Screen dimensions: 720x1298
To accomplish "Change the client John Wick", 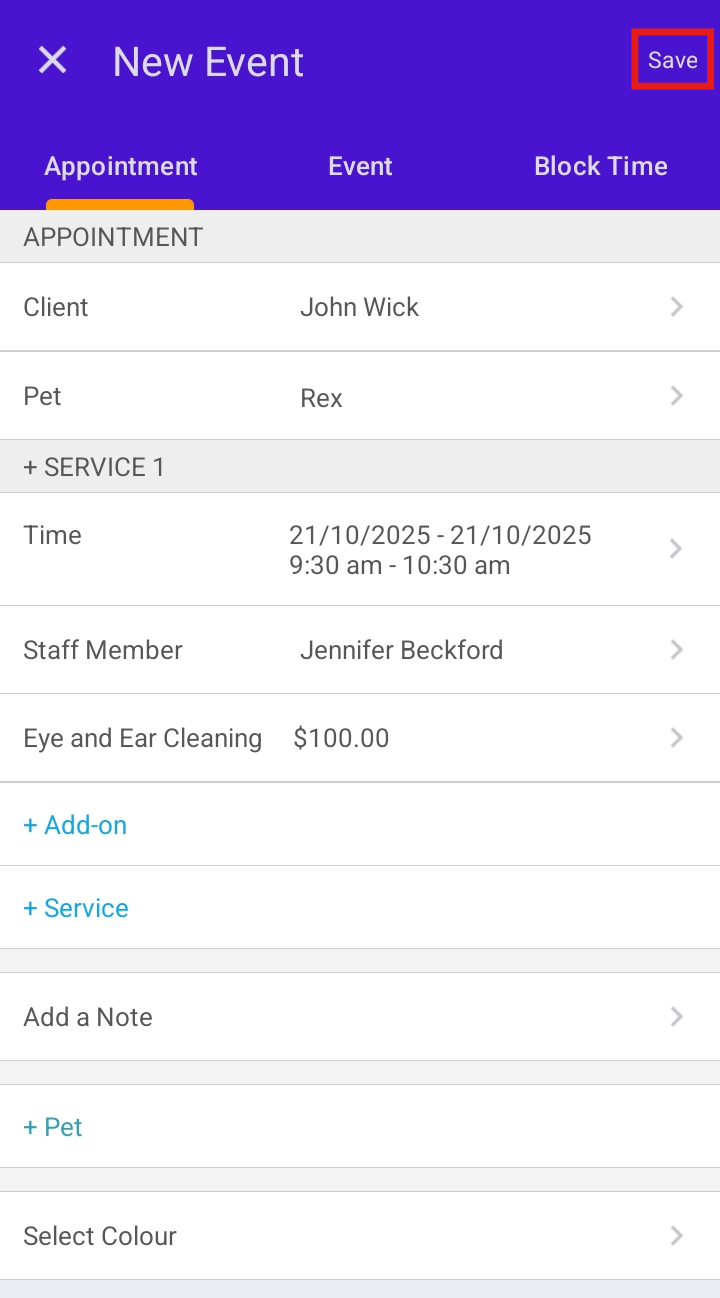I will pyautogui.click(x=360, y=307).
